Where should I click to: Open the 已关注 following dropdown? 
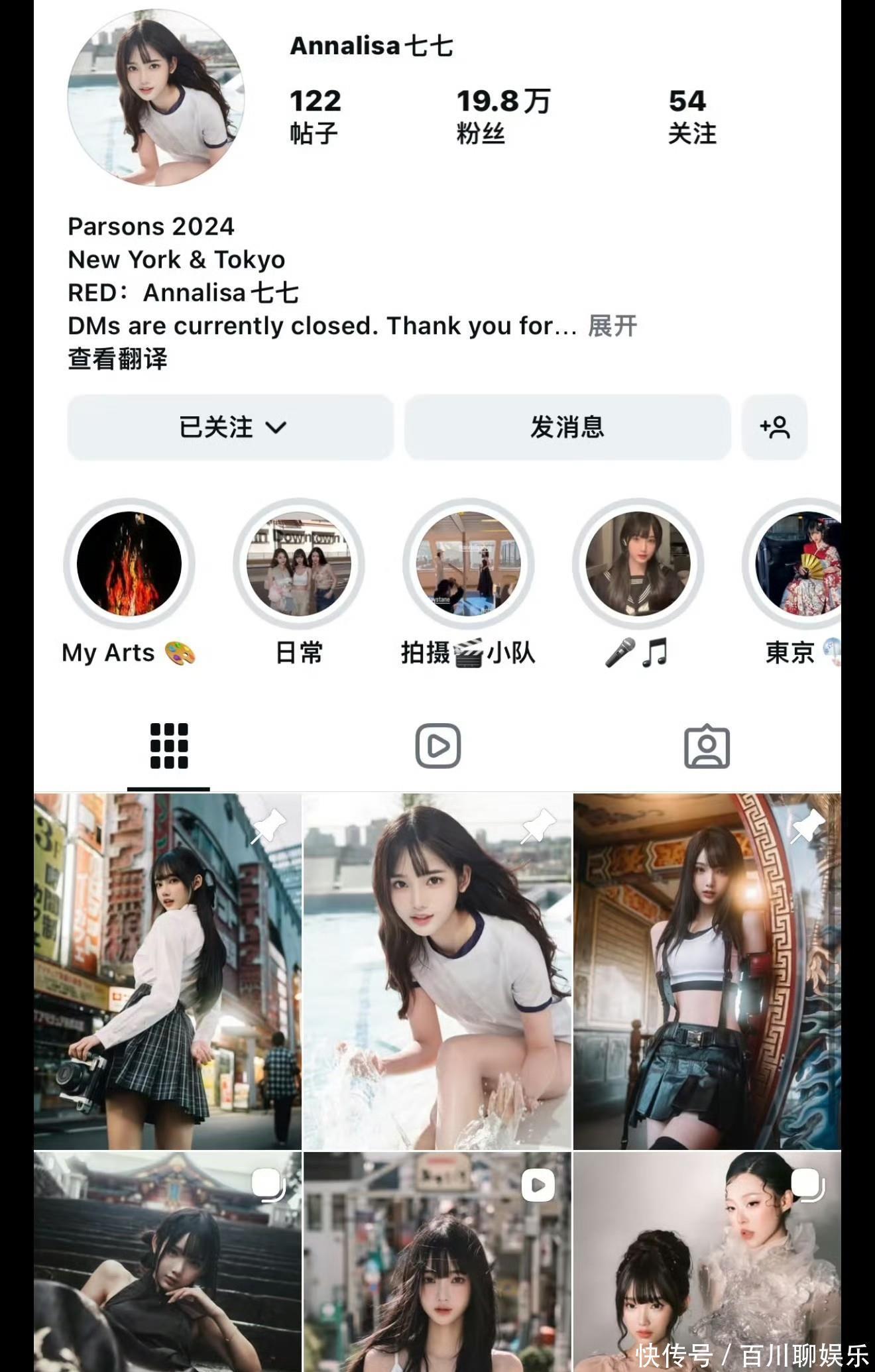click(x=230, y=428)
